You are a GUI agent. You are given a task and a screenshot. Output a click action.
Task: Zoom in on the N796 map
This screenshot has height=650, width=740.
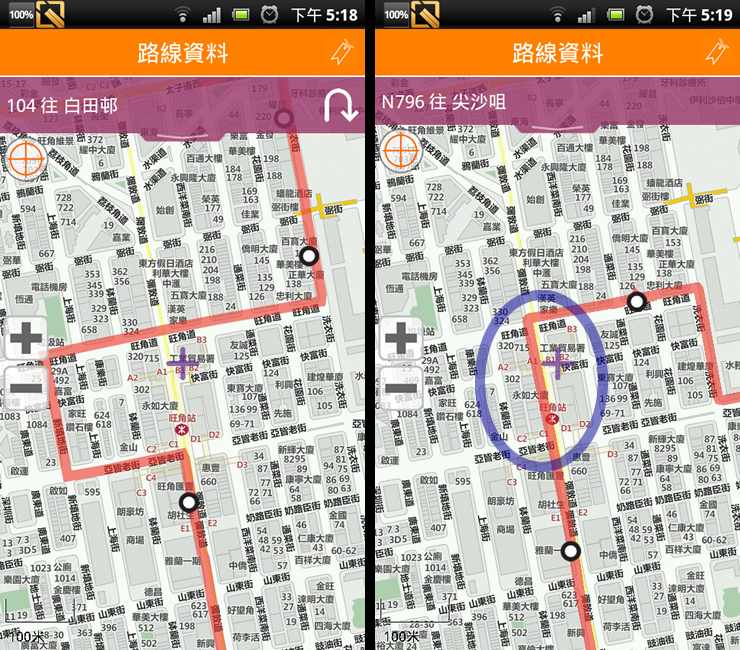(401, 338)
